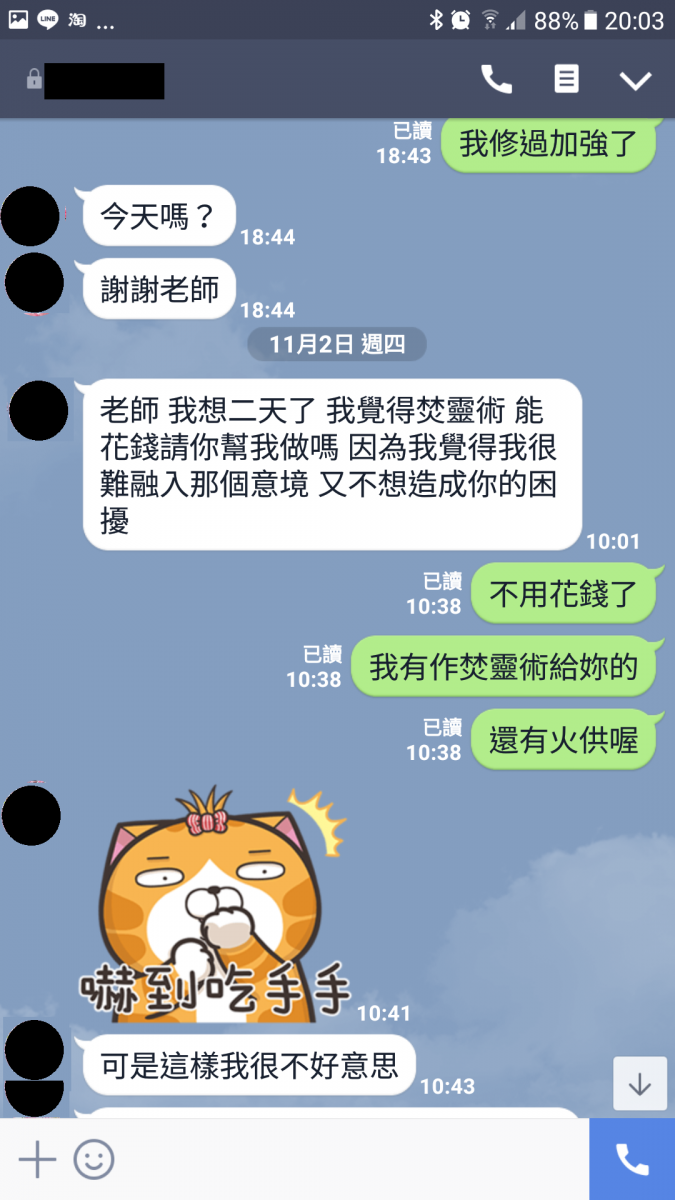This screenshot has height=1200, width=675.
Task: Tap the blue call button at bottom
Action: point(631,1159)
